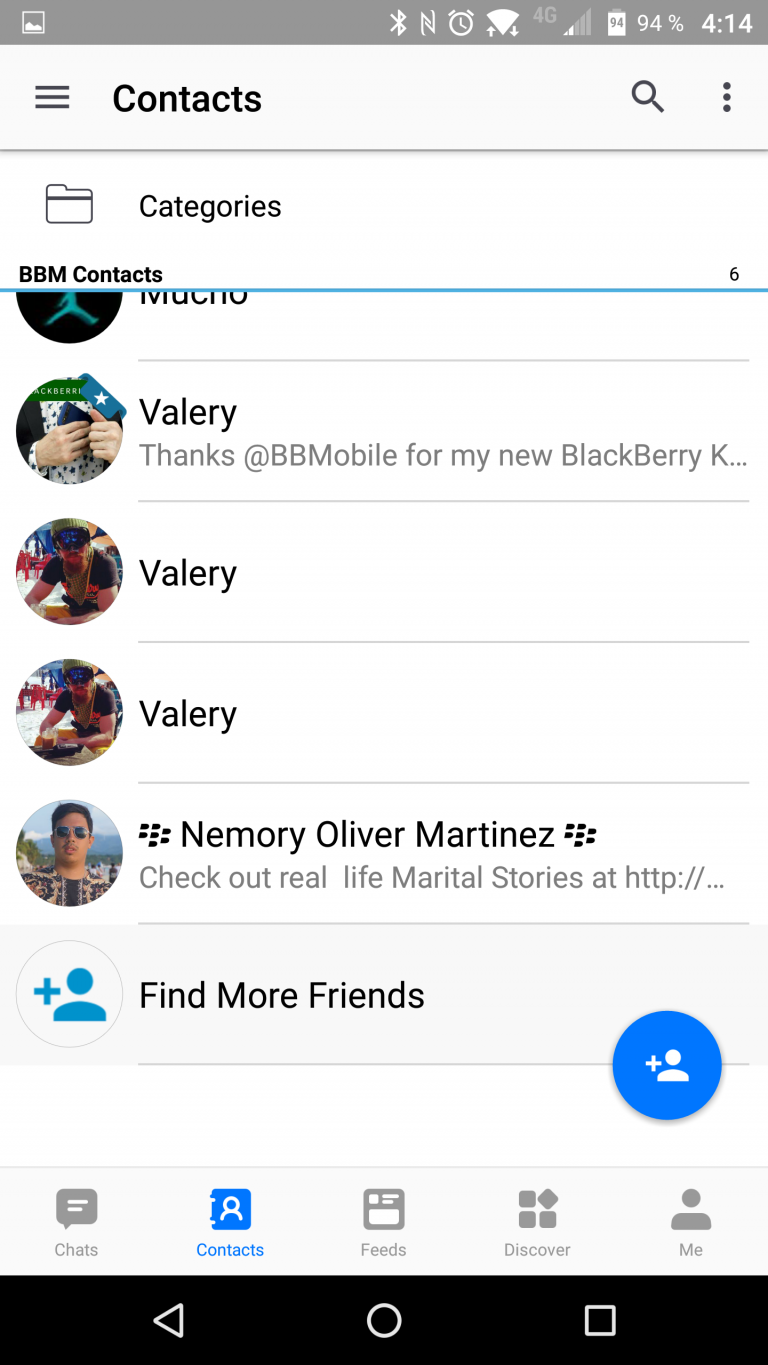Screen dimensions: 768x1365
Task: Tap the blue add contact floating button
Action: tap(667, 1065)
